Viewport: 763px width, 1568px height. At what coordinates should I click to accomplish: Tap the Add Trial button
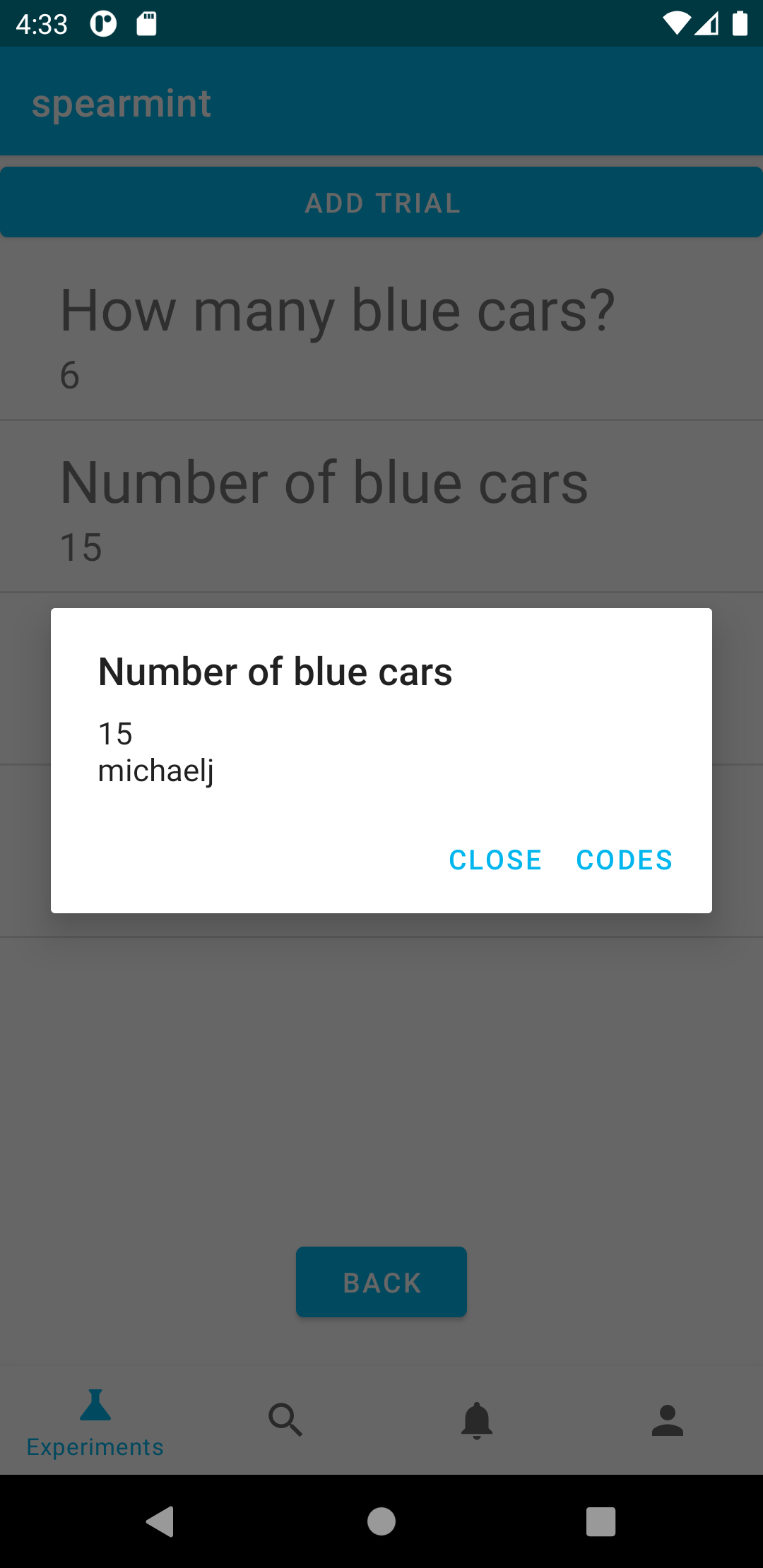coord(381,203)
